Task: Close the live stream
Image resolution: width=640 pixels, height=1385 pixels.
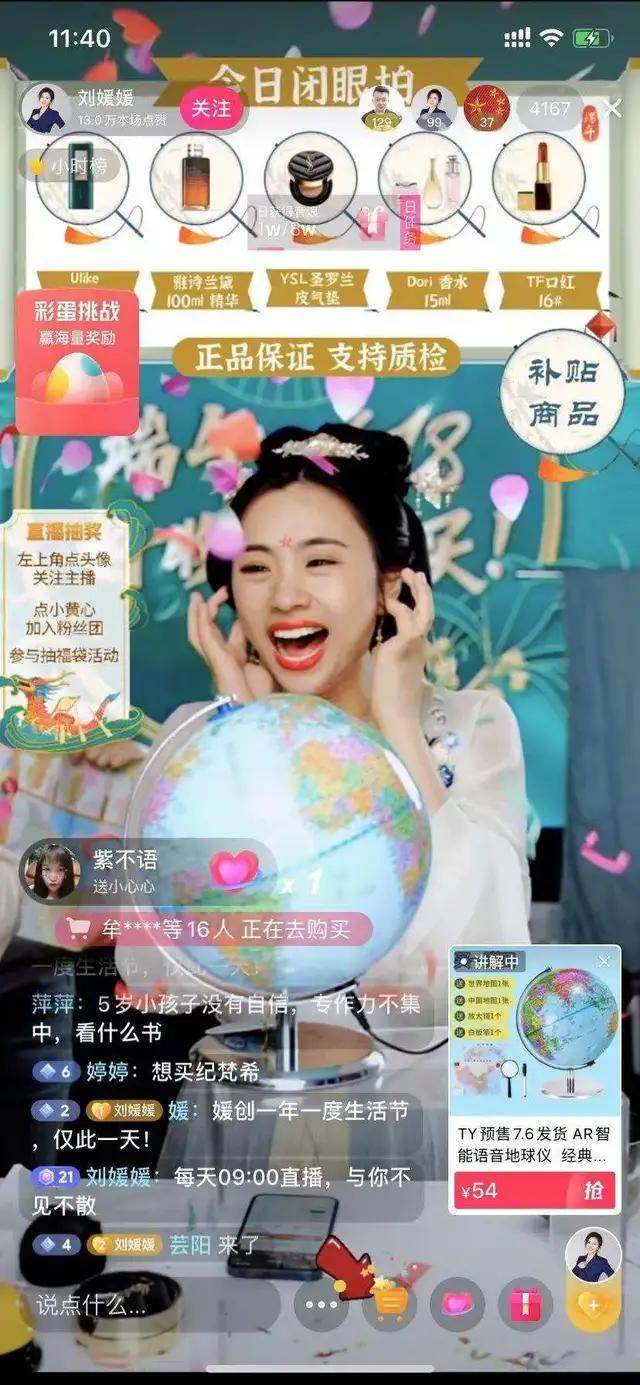Action: point(612,108)
